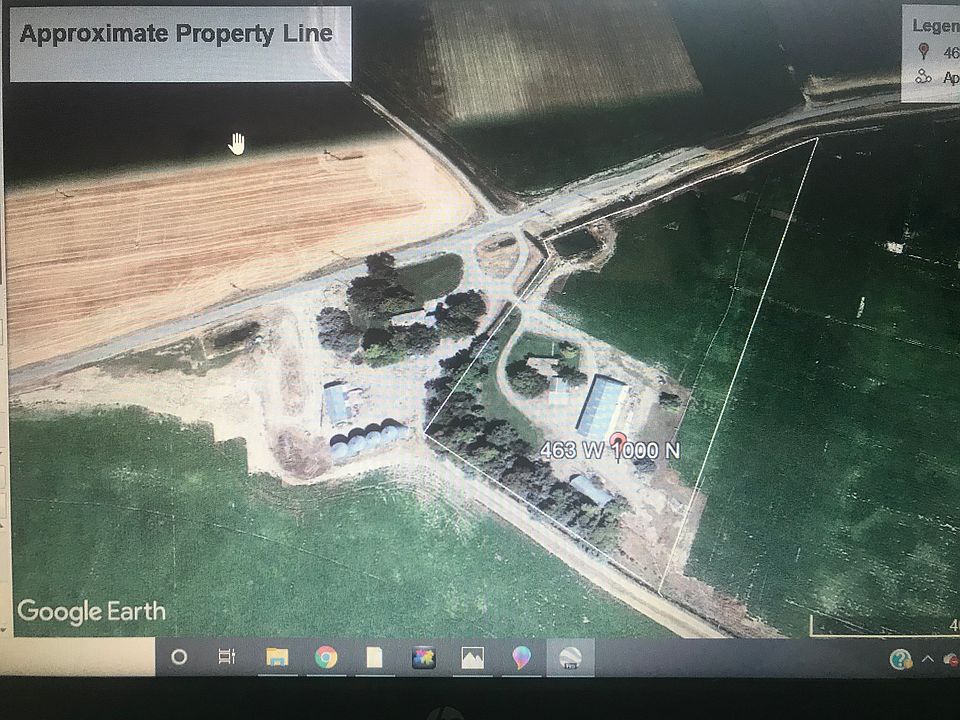Open Cortana search circle on taskbar
The height and width of the screenshot is (720, 960).
coord(180,657)
